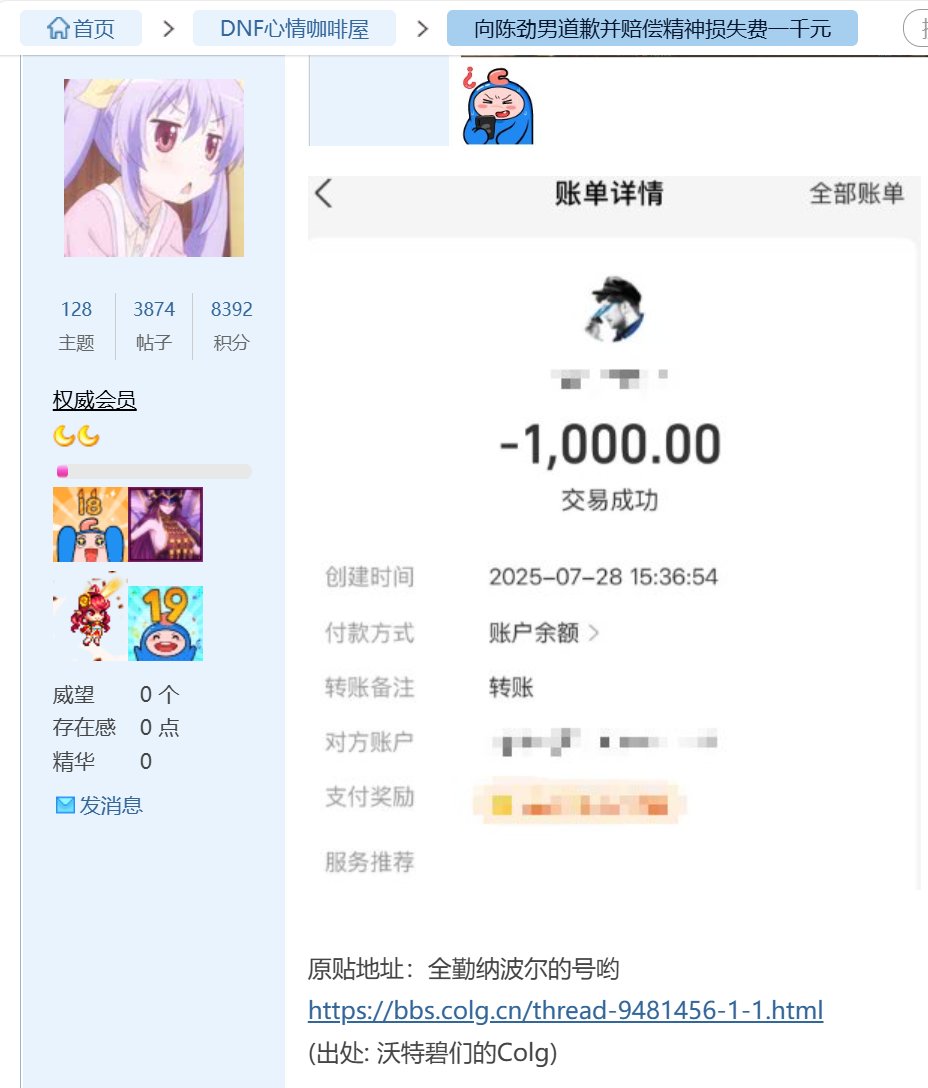
Task: Open the 权威会员 user group link
Action: pos(94,400)
